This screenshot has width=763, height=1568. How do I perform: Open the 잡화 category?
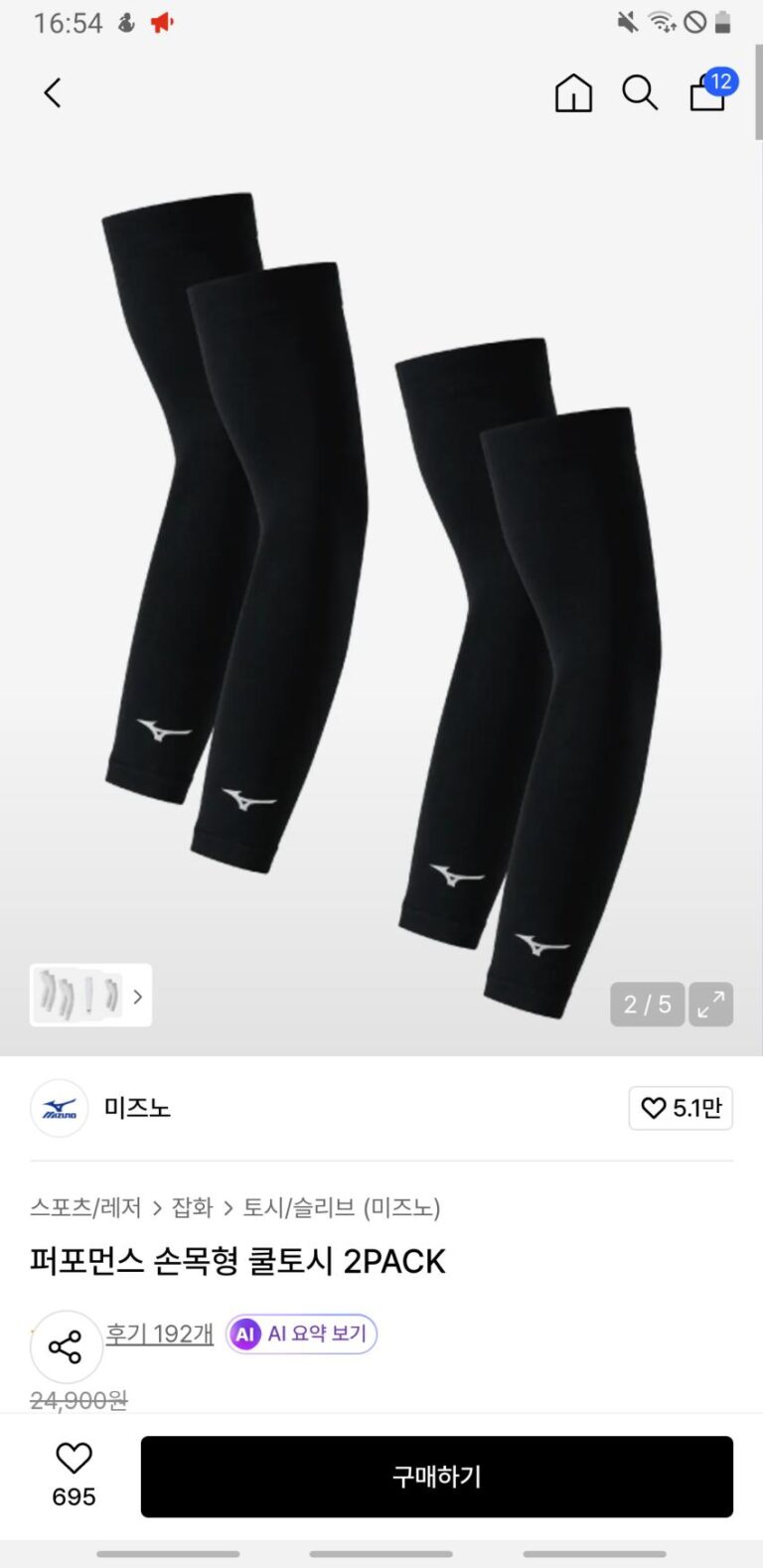[192, 1207]
